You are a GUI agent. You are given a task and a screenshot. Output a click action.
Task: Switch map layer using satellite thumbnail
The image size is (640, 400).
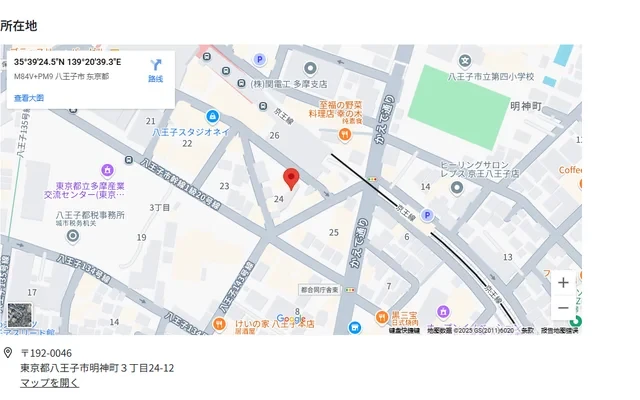pos(20,314)
